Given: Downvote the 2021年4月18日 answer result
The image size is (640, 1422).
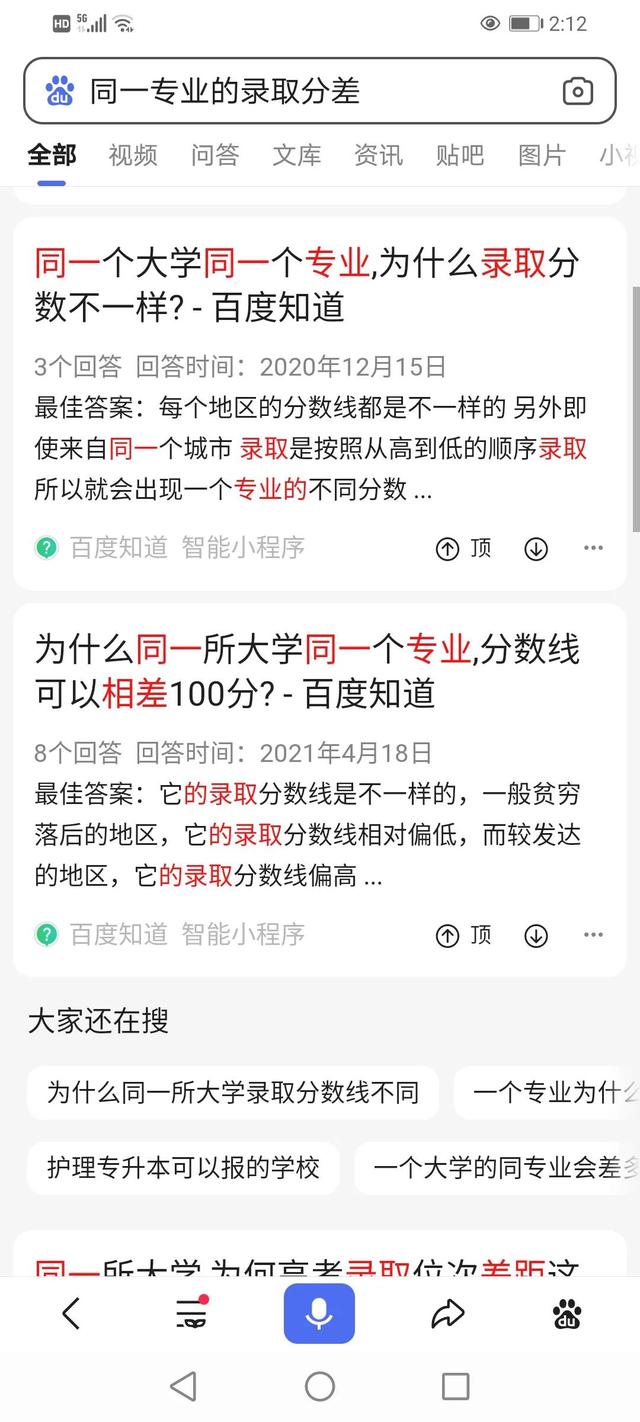Looking at the screenshot, I should click(537, 935).
